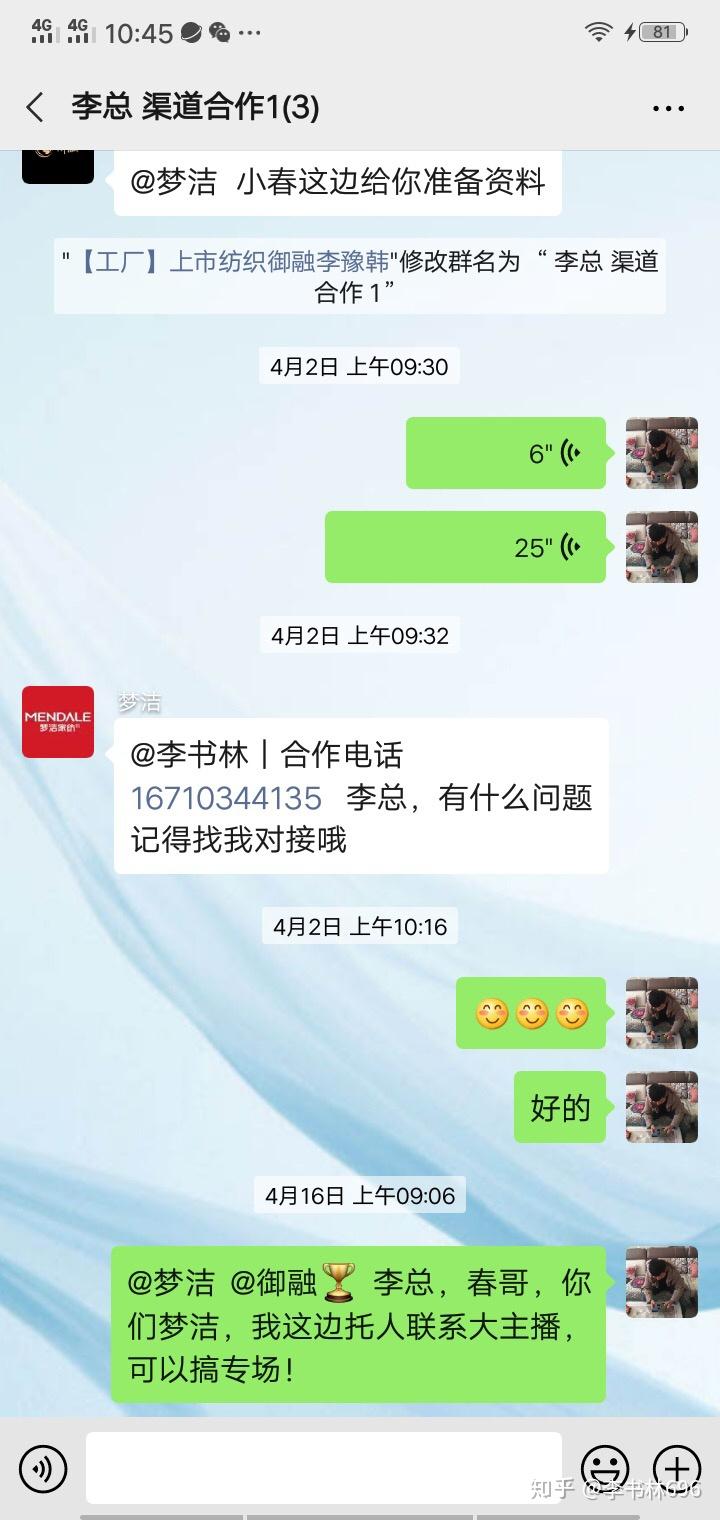Focus the message text field

(x=323, y=1468)
